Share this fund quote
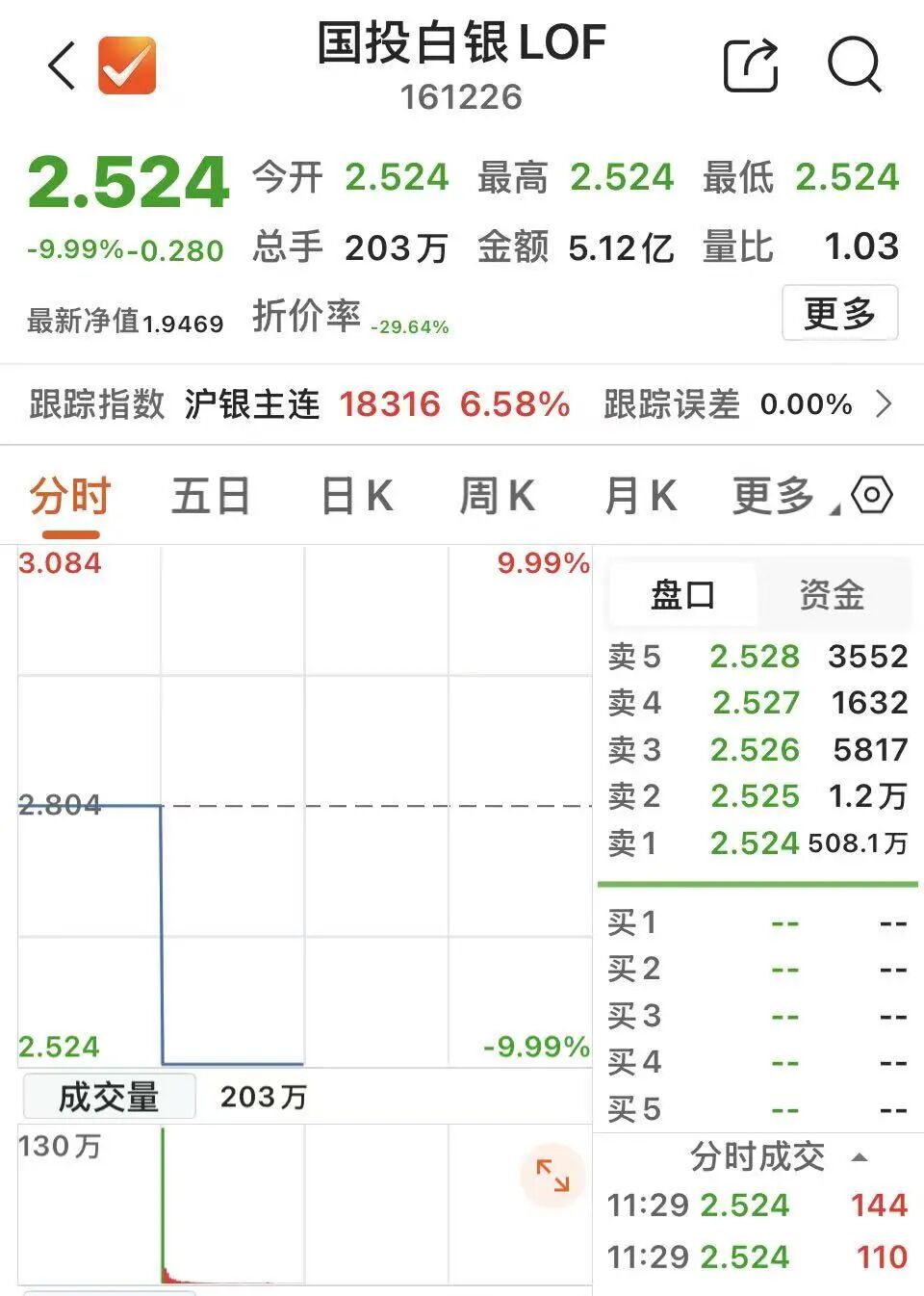The height and width of the screenshot is (1296, 924). pyautogui.click(x=750, y=65)
